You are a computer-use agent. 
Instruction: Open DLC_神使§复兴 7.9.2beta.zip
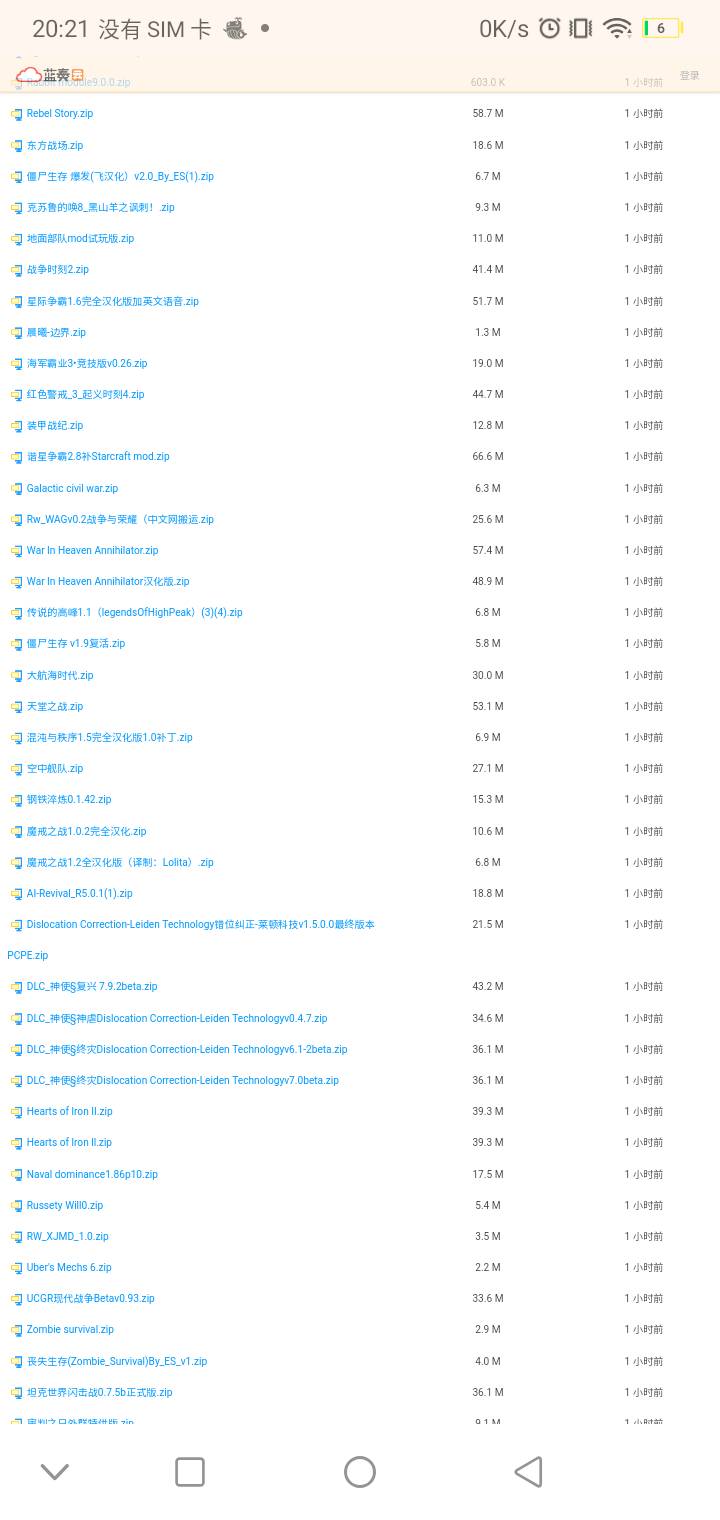coord(92,987)
